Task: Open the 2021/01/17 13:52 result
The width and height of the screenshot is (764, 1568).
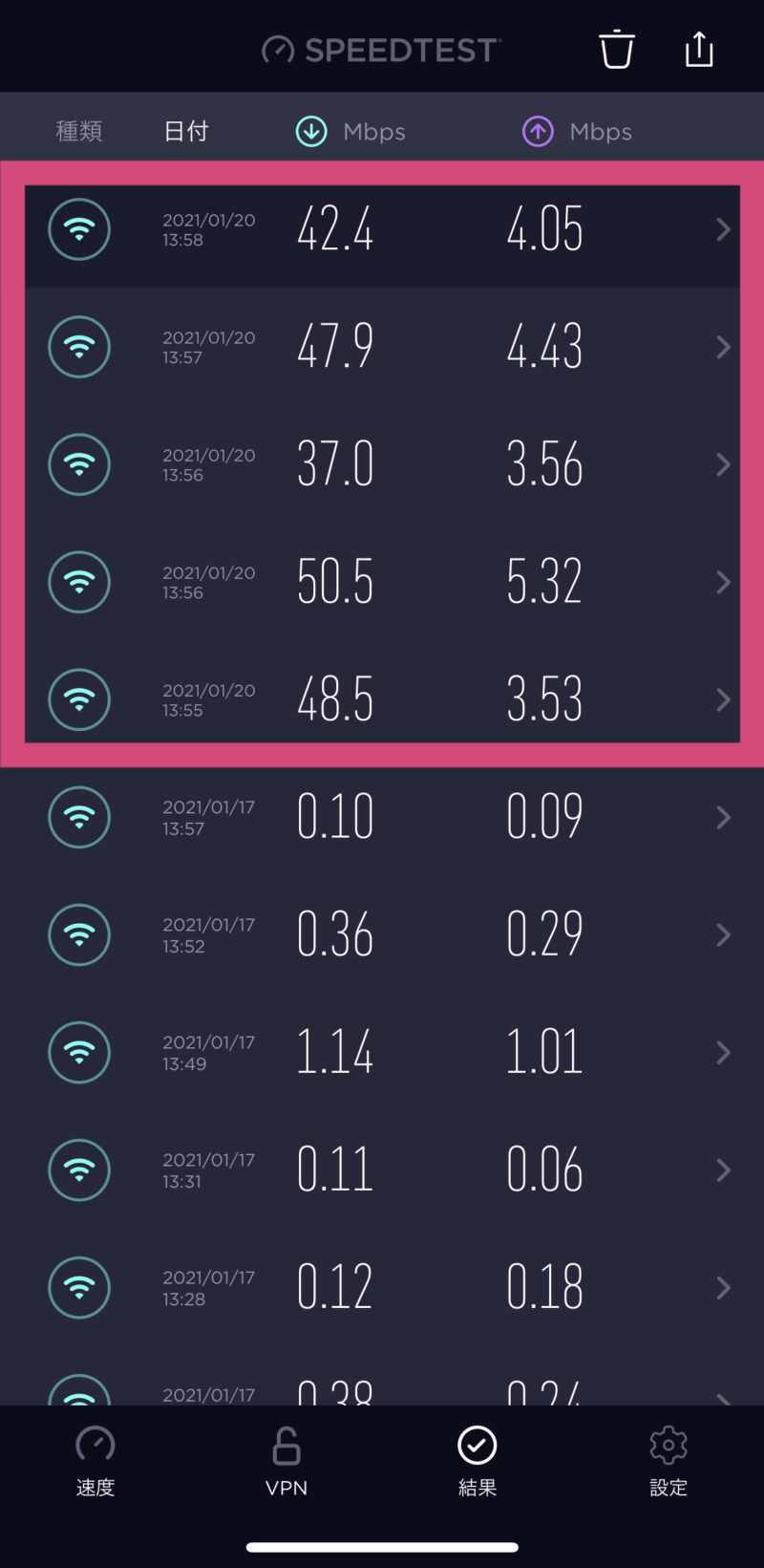Action: pyautogui.click(x=382, y=935)
